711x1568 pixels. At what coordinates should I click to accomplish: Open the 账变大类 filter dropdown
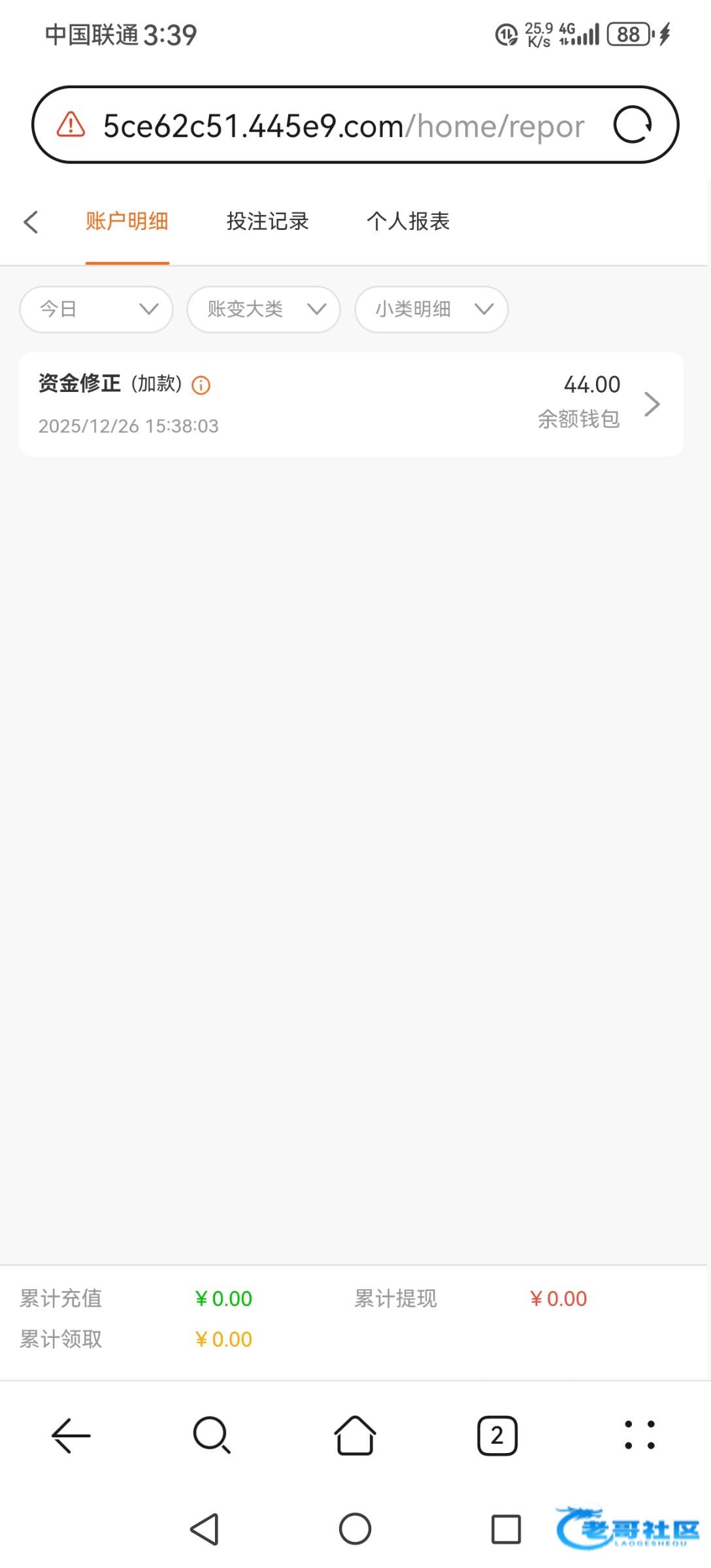(x=263, y=309)
